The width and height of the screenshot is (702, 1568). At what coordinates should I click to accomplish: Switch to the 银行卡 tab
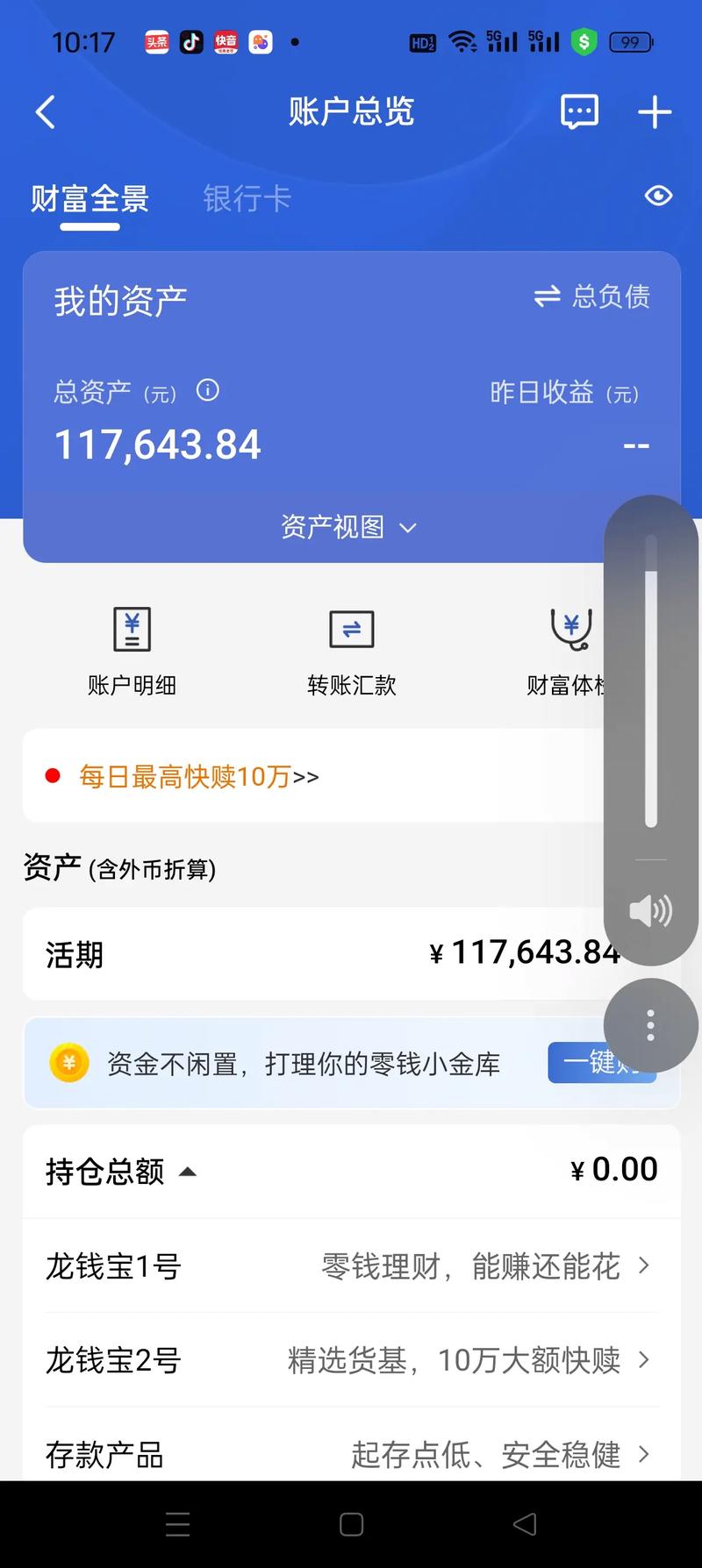coord(247,199)
